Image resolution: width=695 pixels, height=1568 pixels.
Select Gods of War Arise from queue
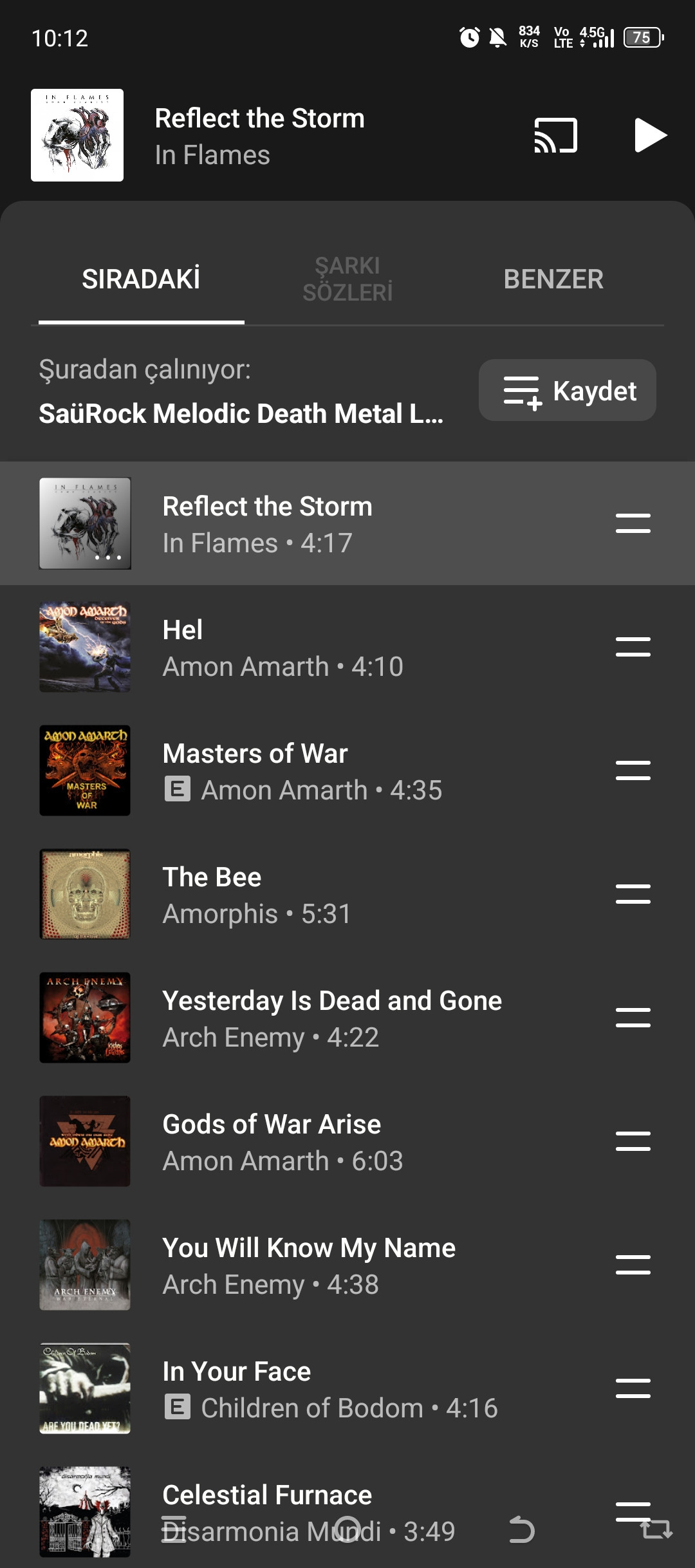coord(322,1142)
